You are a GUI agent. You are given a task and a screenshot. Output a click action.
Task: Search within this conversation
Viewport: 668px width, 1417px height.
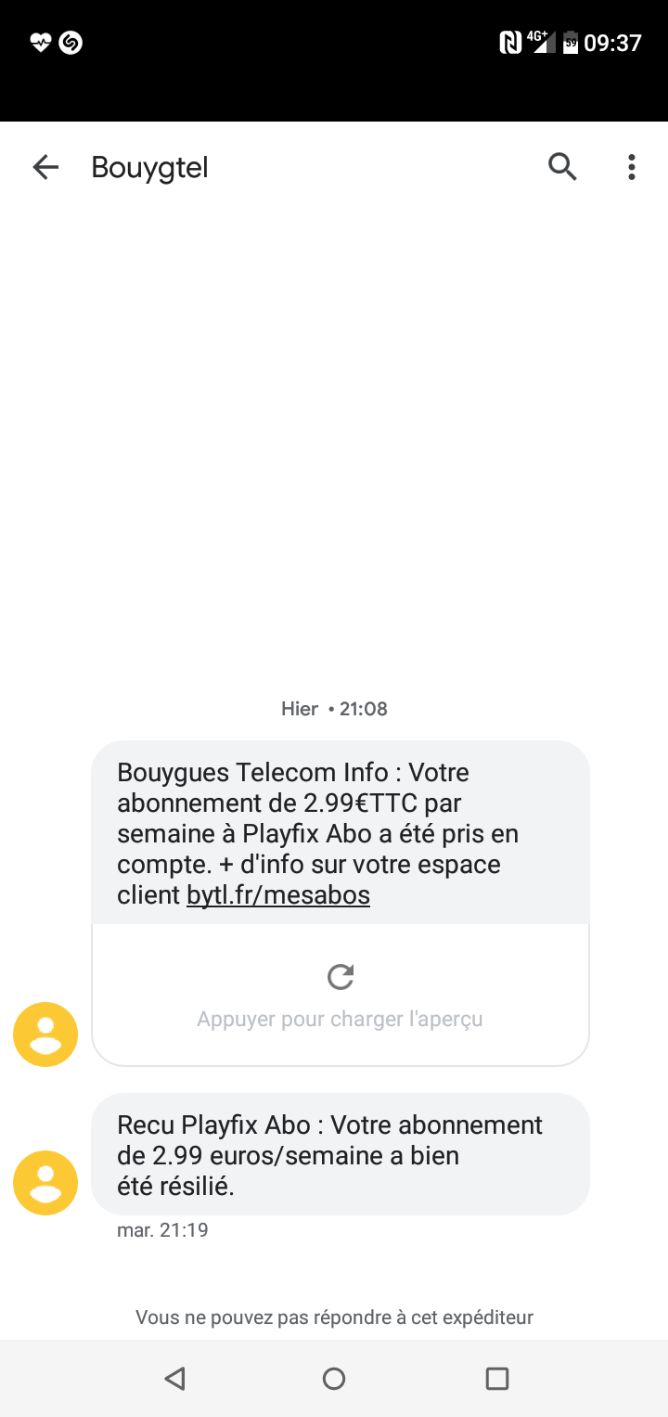point(563,167)
